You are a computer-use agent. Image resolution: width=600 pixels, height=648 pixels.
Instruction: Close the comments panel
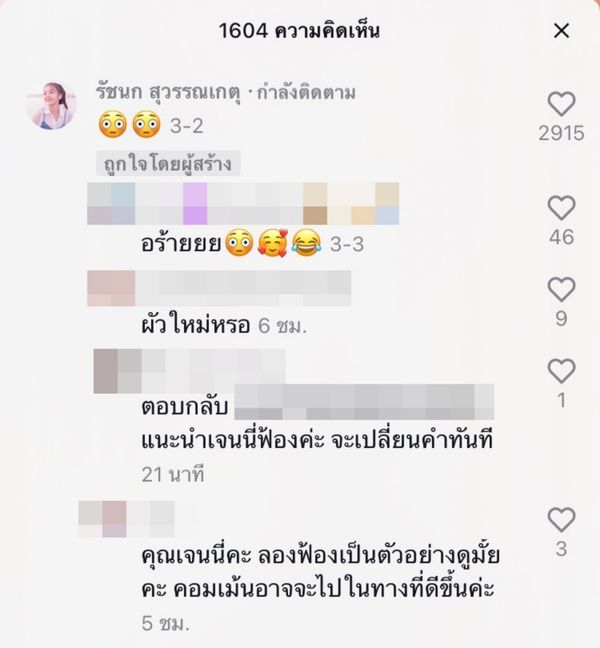coord(561,31)
